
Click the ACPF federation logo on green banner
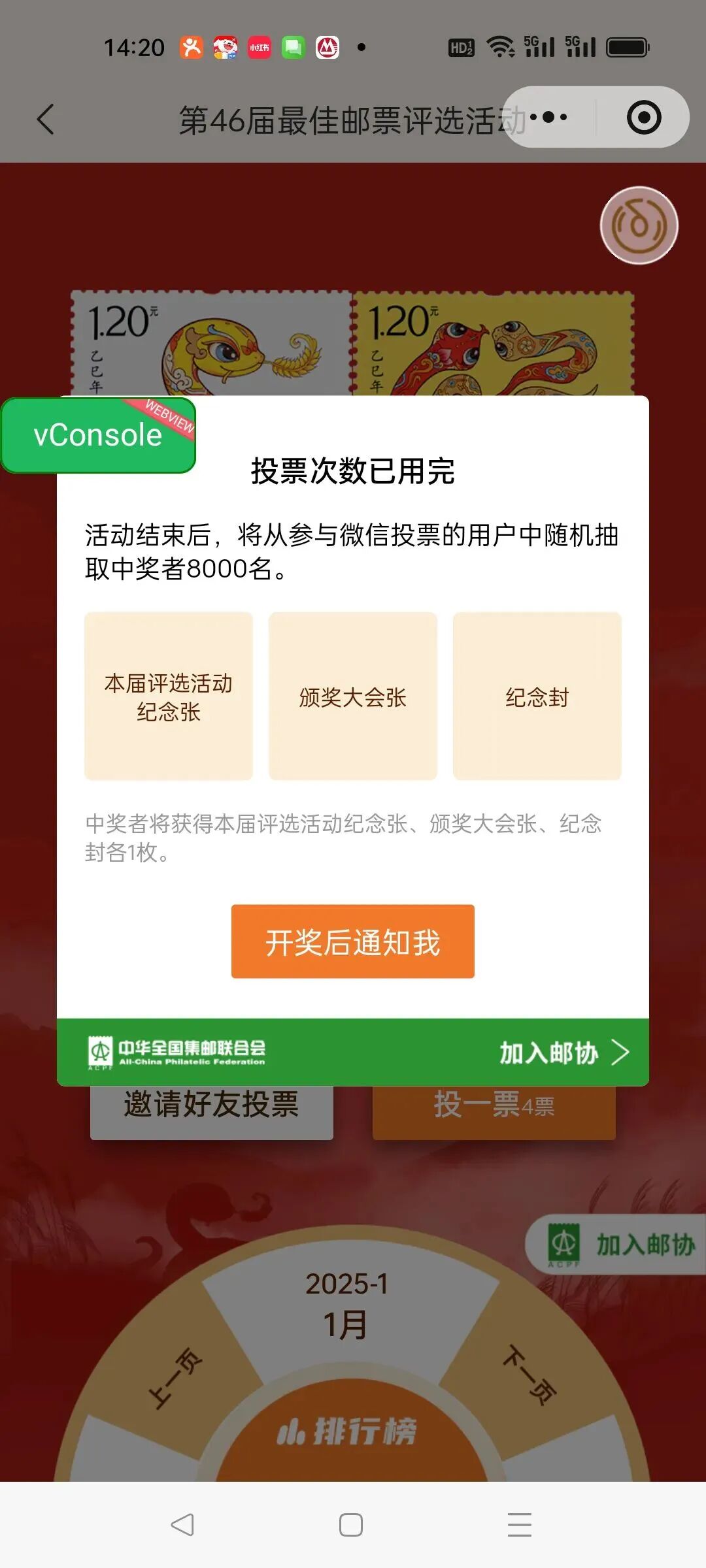point(102,1051)
